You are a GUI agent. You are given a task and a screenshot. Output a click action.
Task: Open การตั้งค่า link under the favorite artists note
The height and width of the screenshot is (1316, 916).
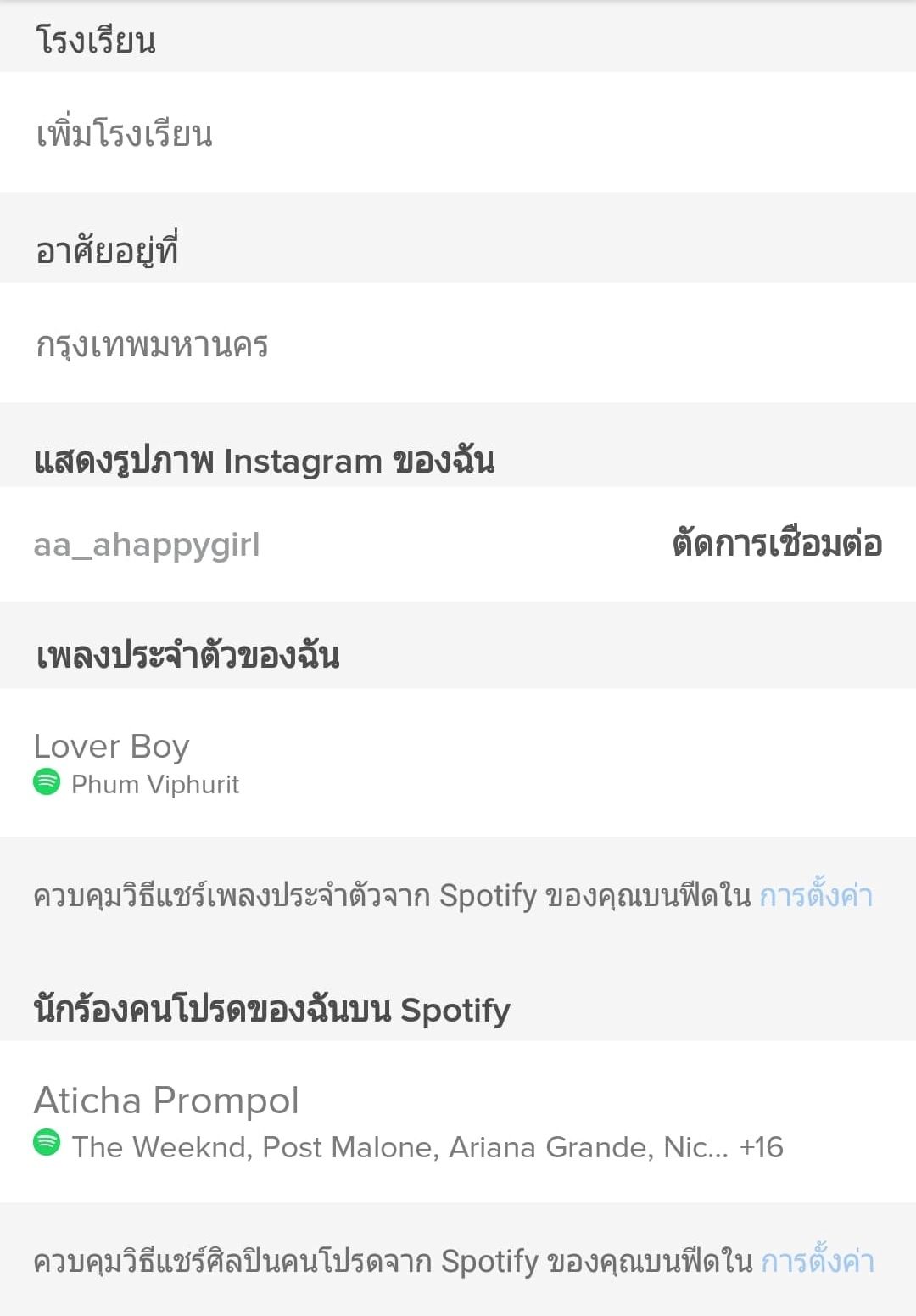(818, 1262)
